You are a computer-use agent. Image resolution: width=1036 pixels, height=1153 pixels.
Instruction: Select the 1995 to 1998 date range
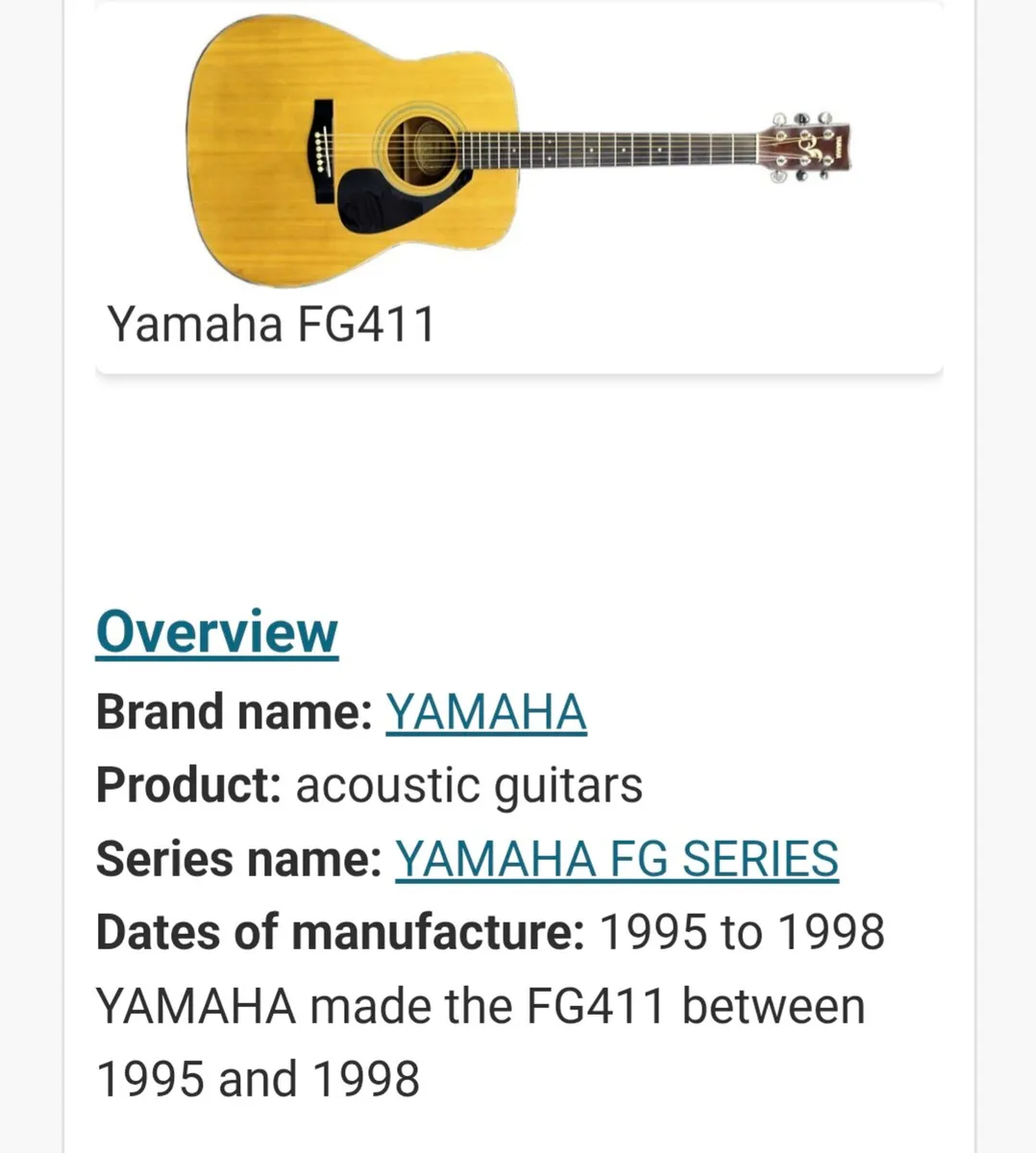click(742, 931)
